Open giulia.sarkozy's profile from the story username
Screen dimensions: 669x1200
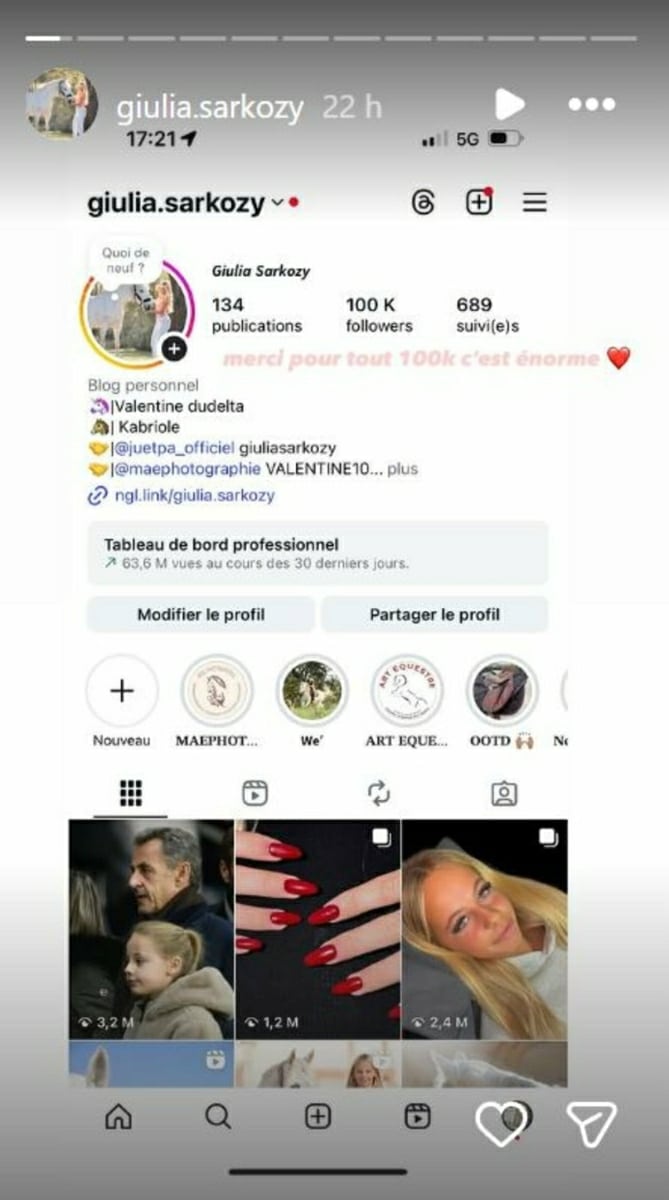210,107
